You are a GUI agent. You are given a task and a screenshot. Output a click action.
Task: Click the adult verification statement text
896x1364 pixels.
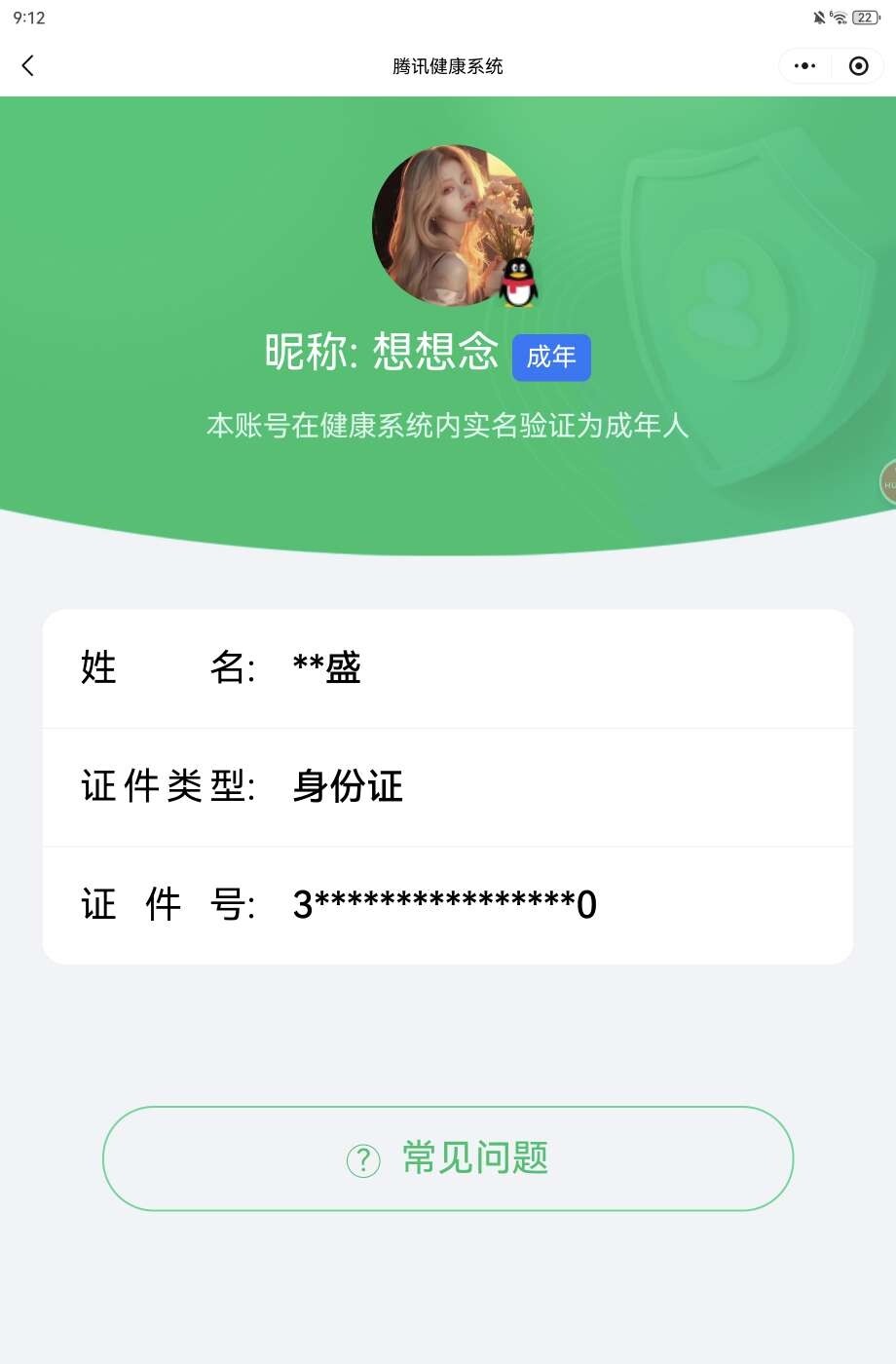pyautogui.click(x=447, y=426)
